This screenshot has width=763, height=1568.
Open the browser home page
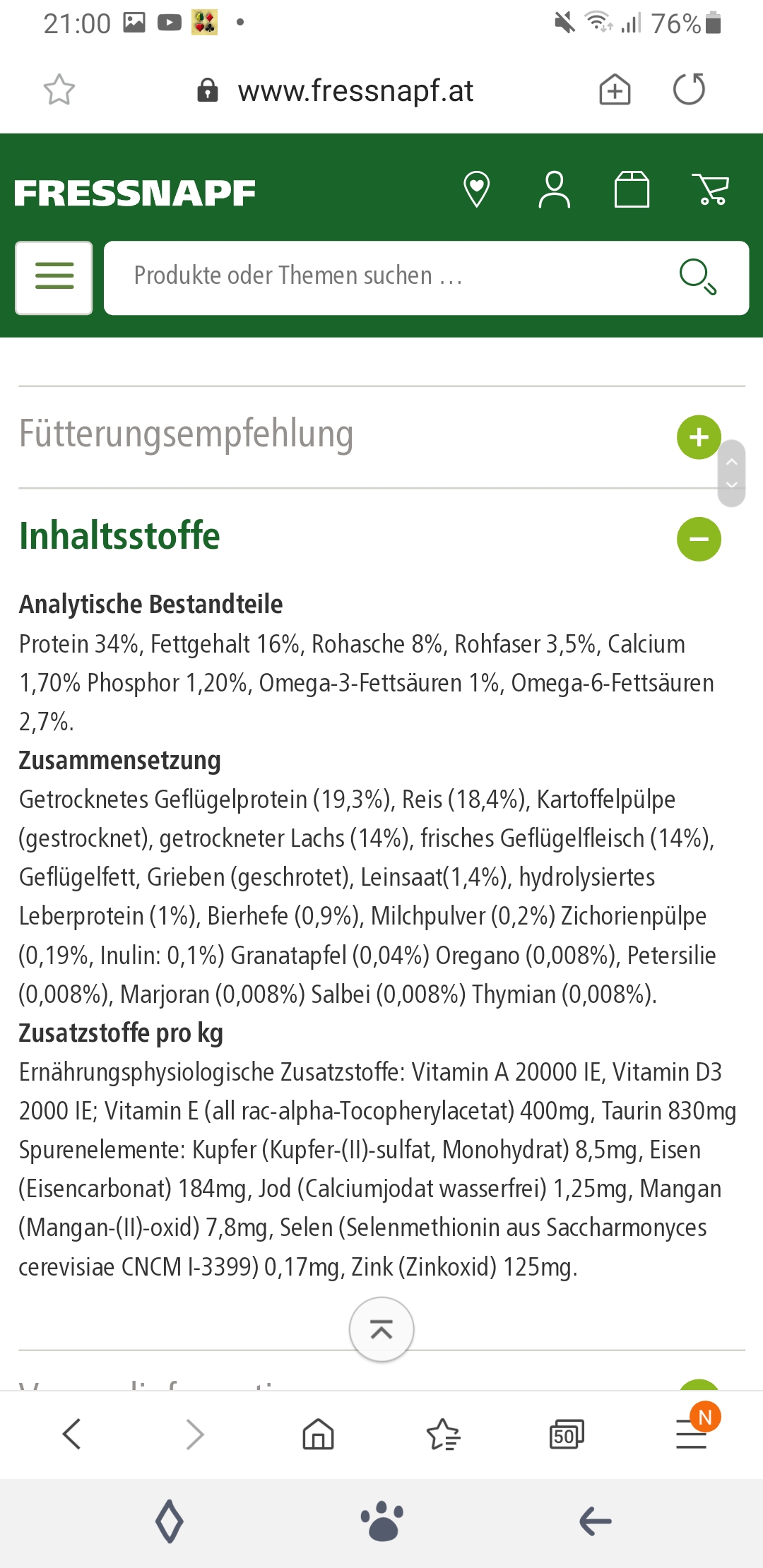pos(318,1434)
